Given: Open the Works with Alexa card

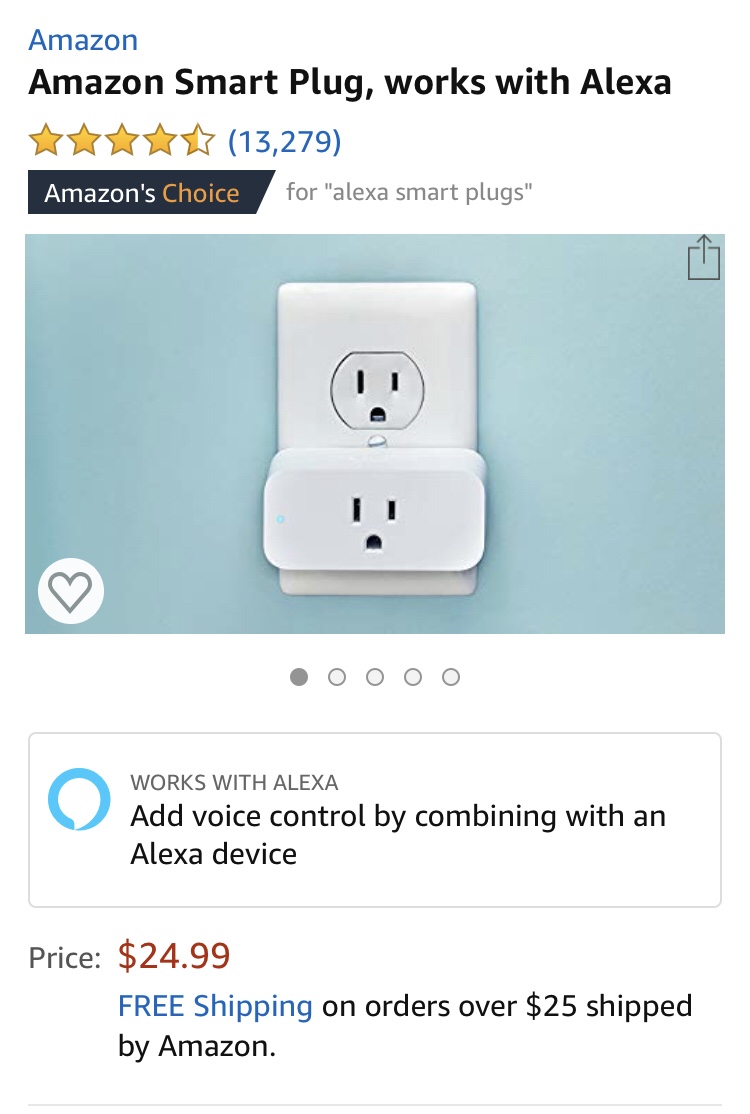Looking at the screenshot, I should tap(375, 819).
